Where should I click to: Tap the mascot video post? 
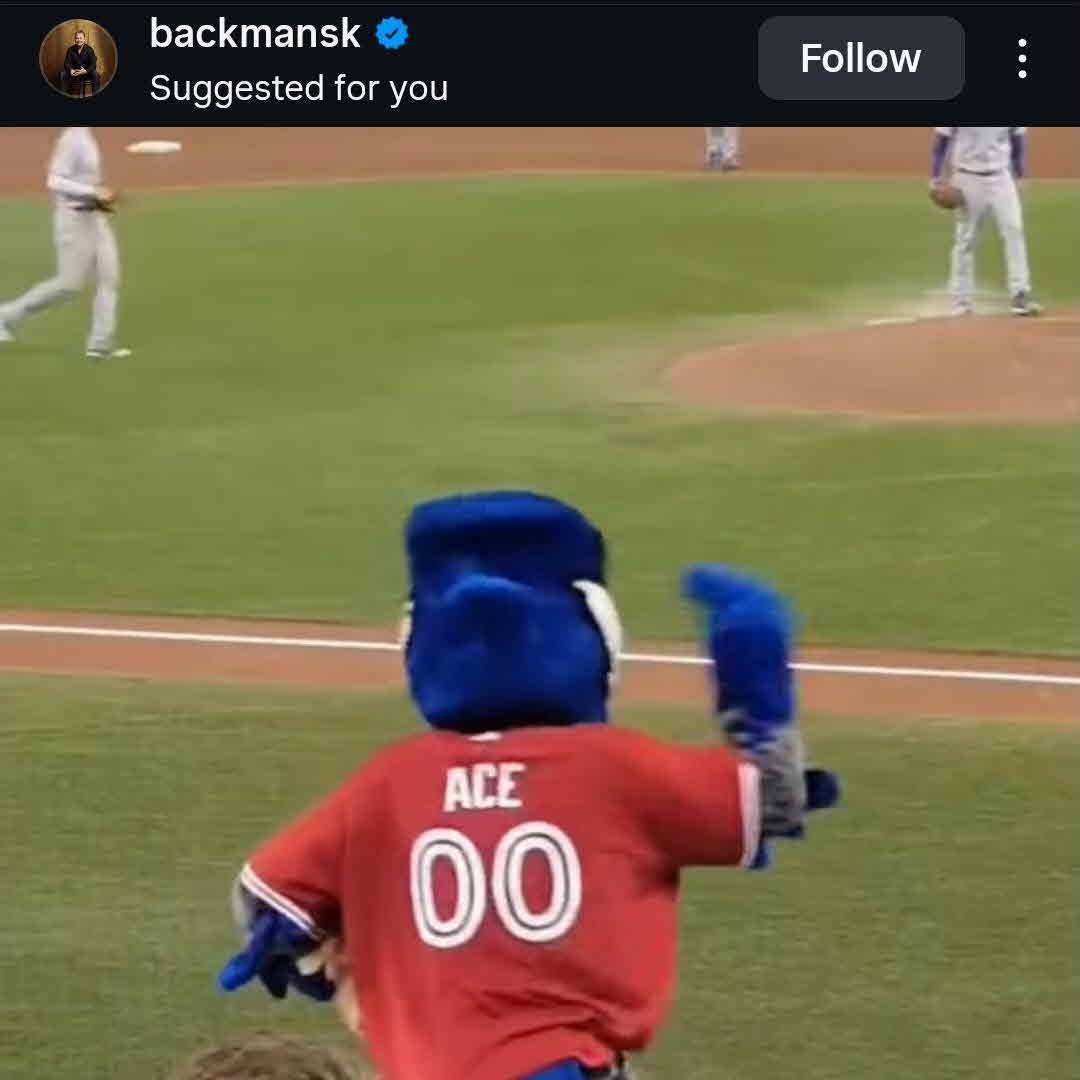coord(540,602)
